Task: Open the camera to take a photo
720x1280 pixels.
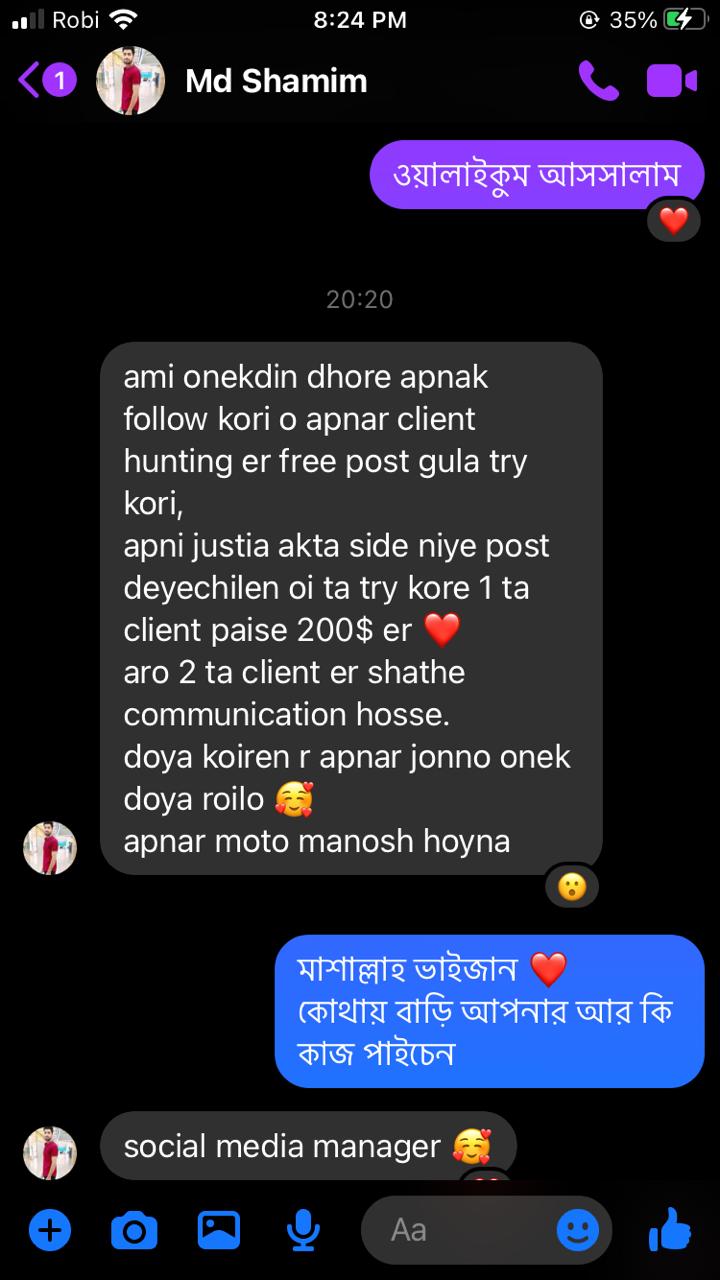Action: [x=134, y=1230]
